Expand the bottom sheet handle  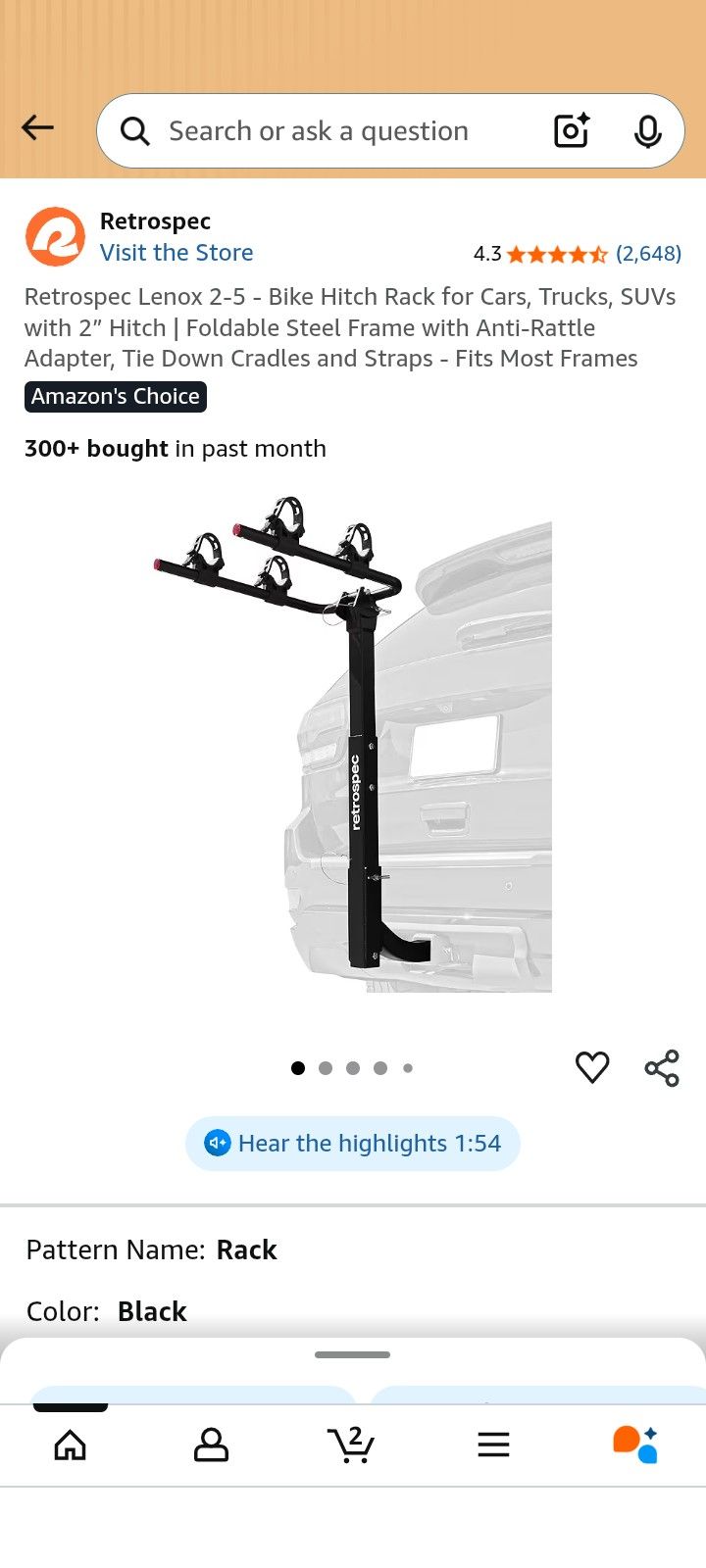tap(353, 1355)
